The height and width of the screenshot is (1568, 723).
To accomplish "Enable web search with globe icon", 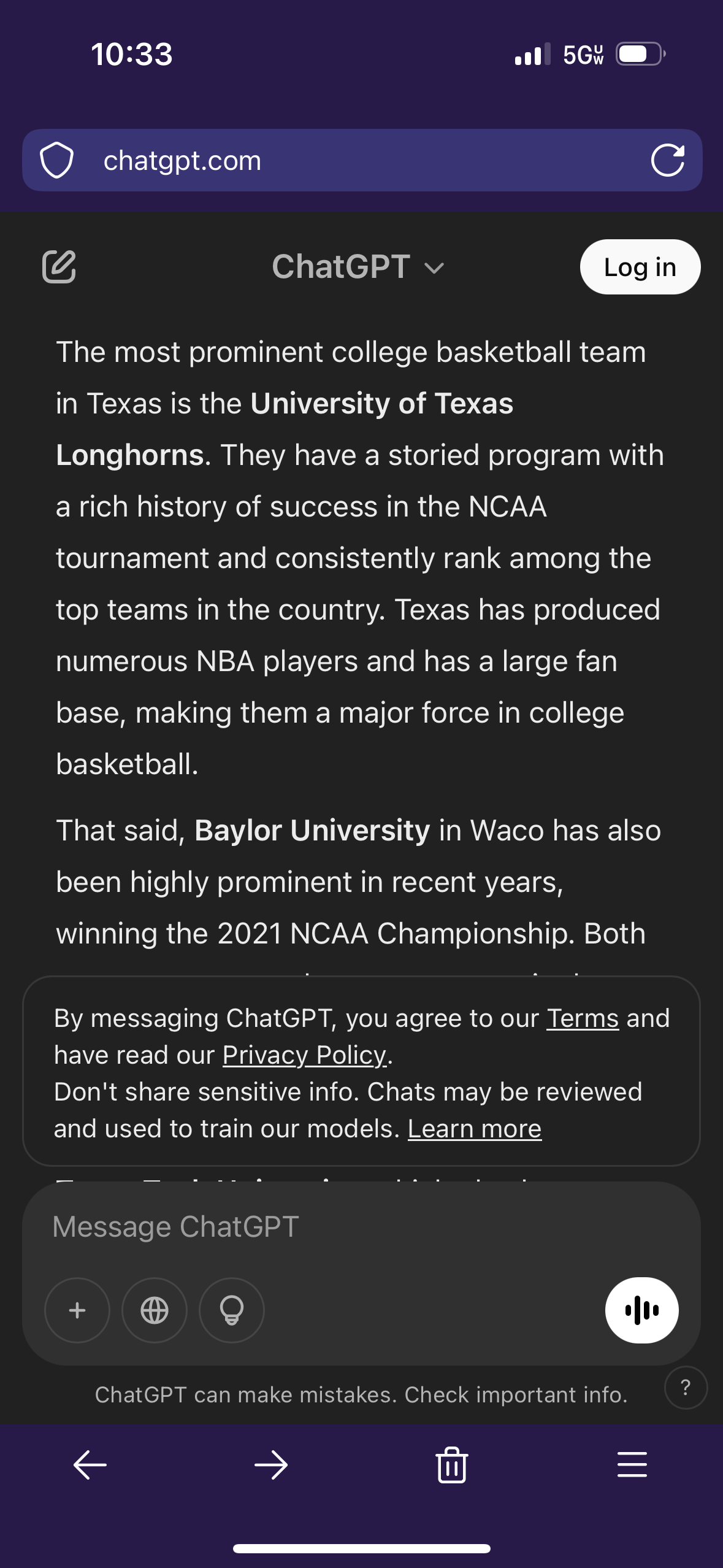I will tap(155, 1310).
